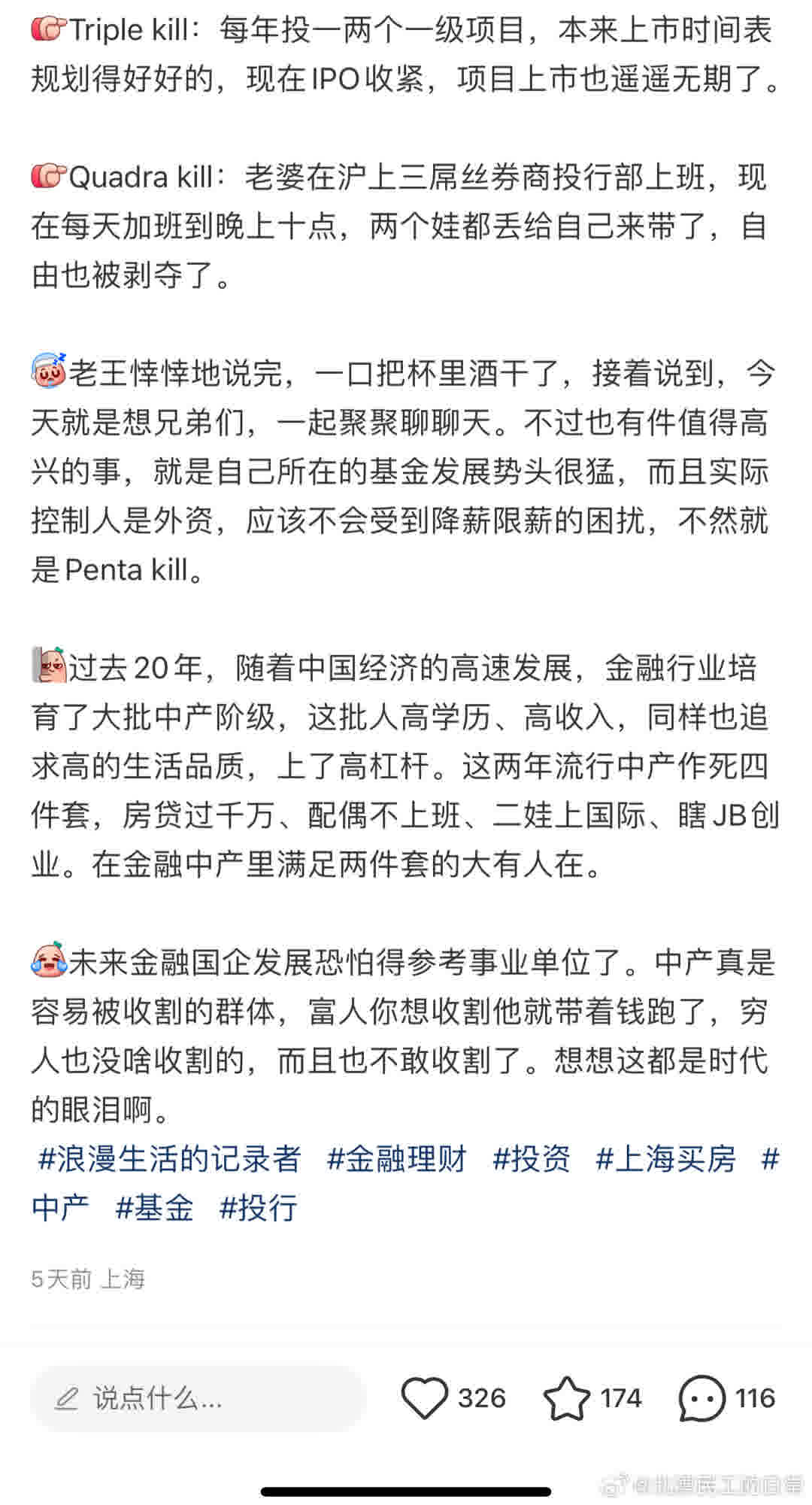Open the #金融理财 hashtag
812x1505 pixels.
pyautogui.click(x=397, y=1159)
